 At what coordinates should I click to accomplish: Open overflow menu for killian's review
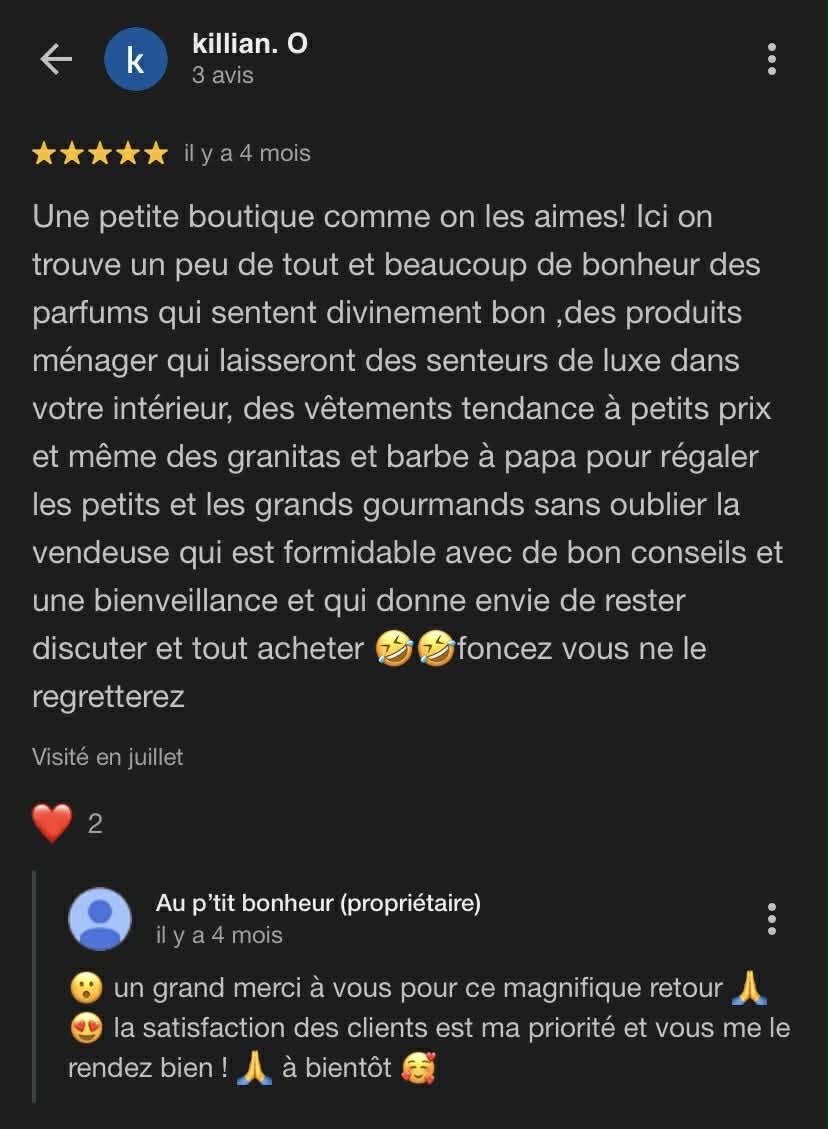click(771, 60)
